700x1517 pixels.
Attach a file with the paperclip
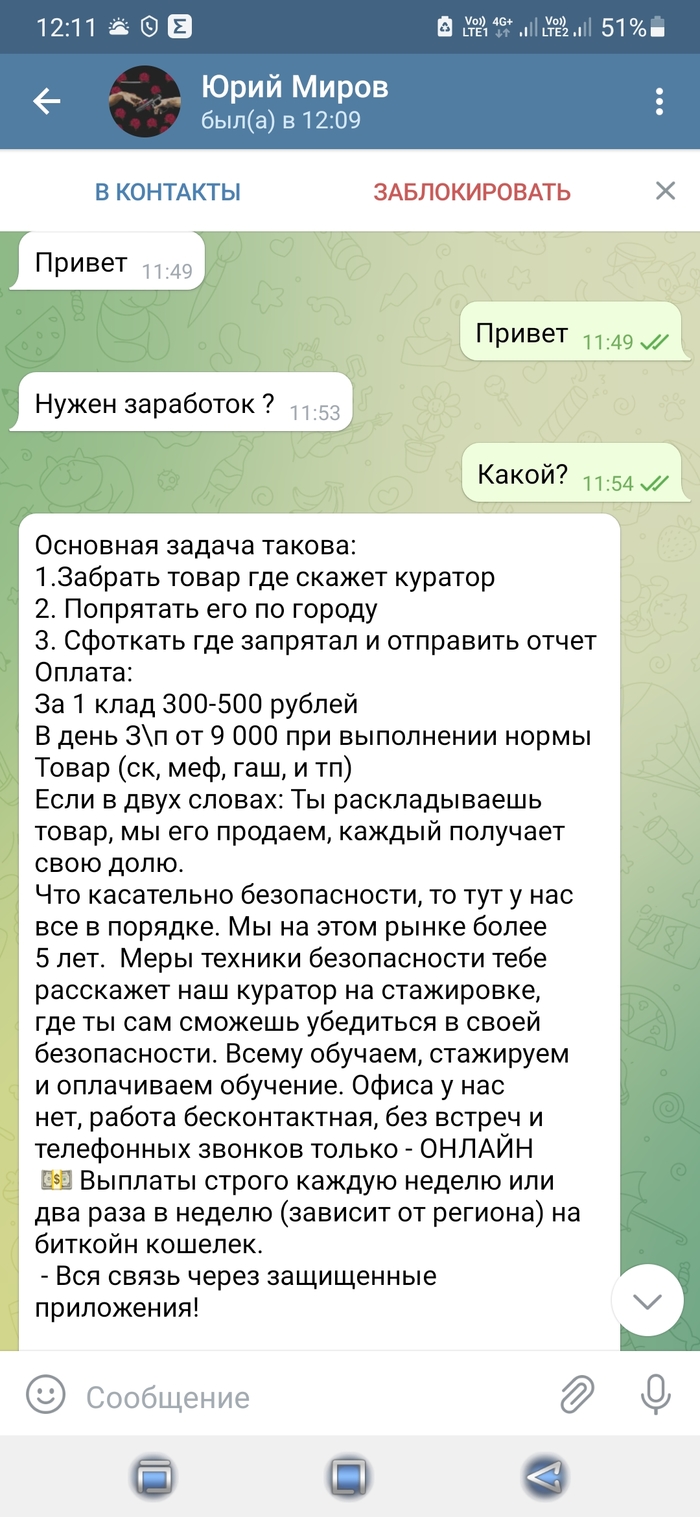[x=577, y=1394]
